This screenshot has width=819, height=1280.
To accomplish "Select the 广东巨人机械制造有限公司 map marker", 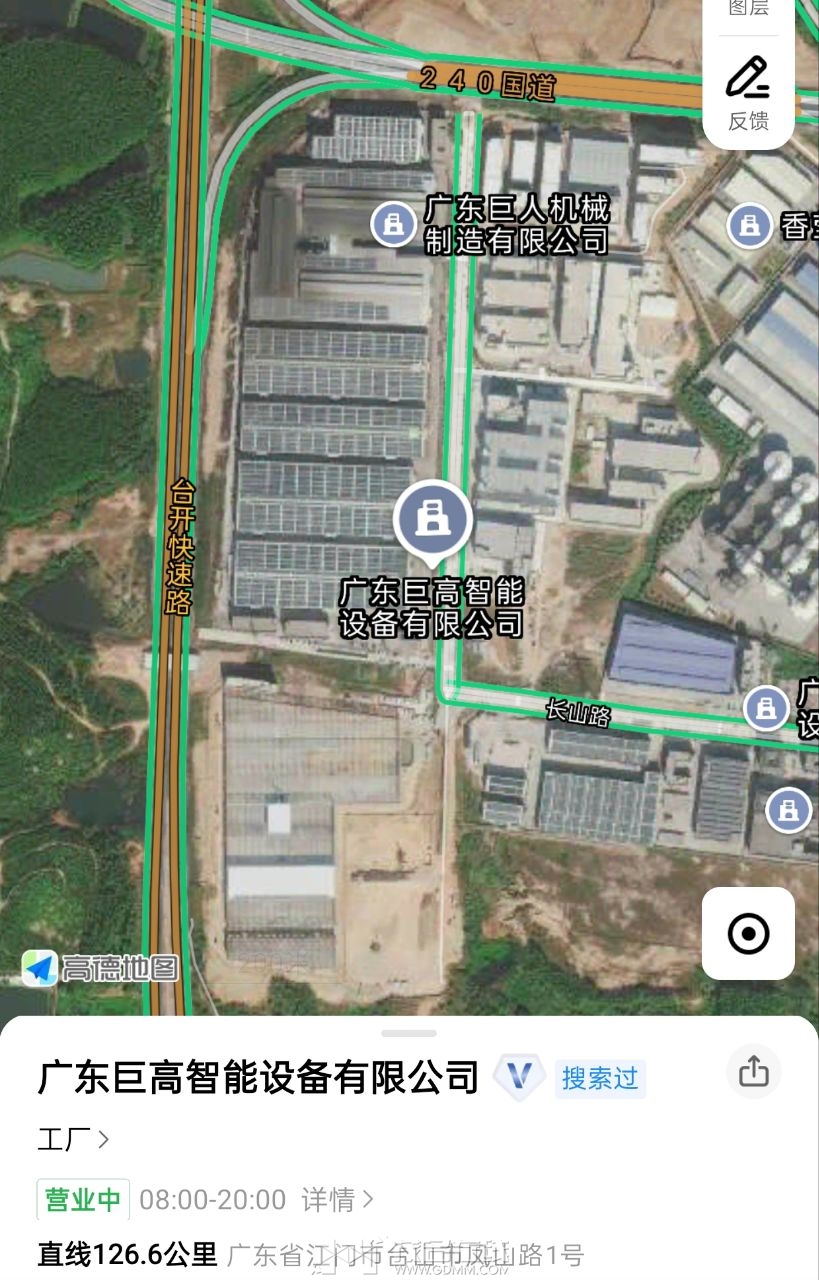I will click(394, 224).
